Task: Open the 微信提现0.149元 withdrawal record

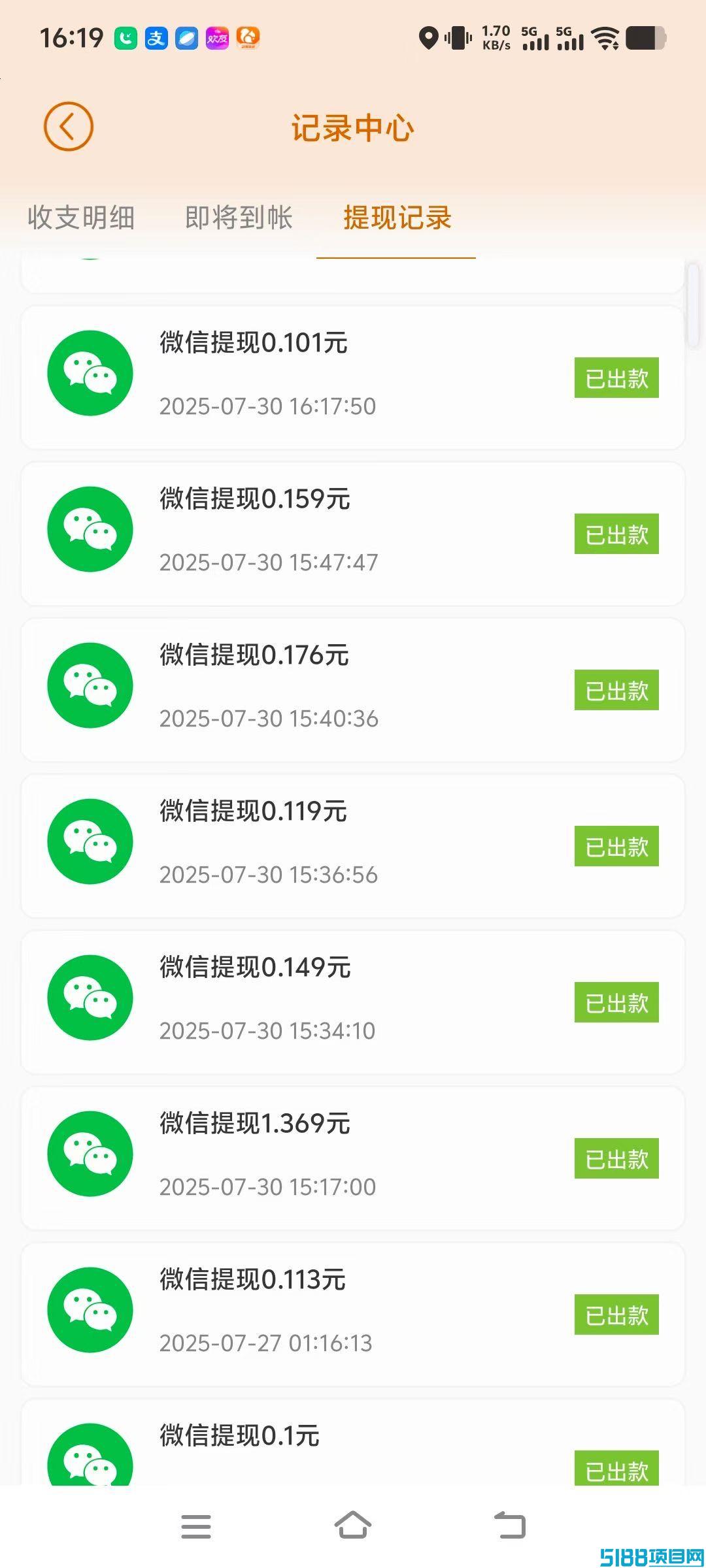Action: (353, 1002)
